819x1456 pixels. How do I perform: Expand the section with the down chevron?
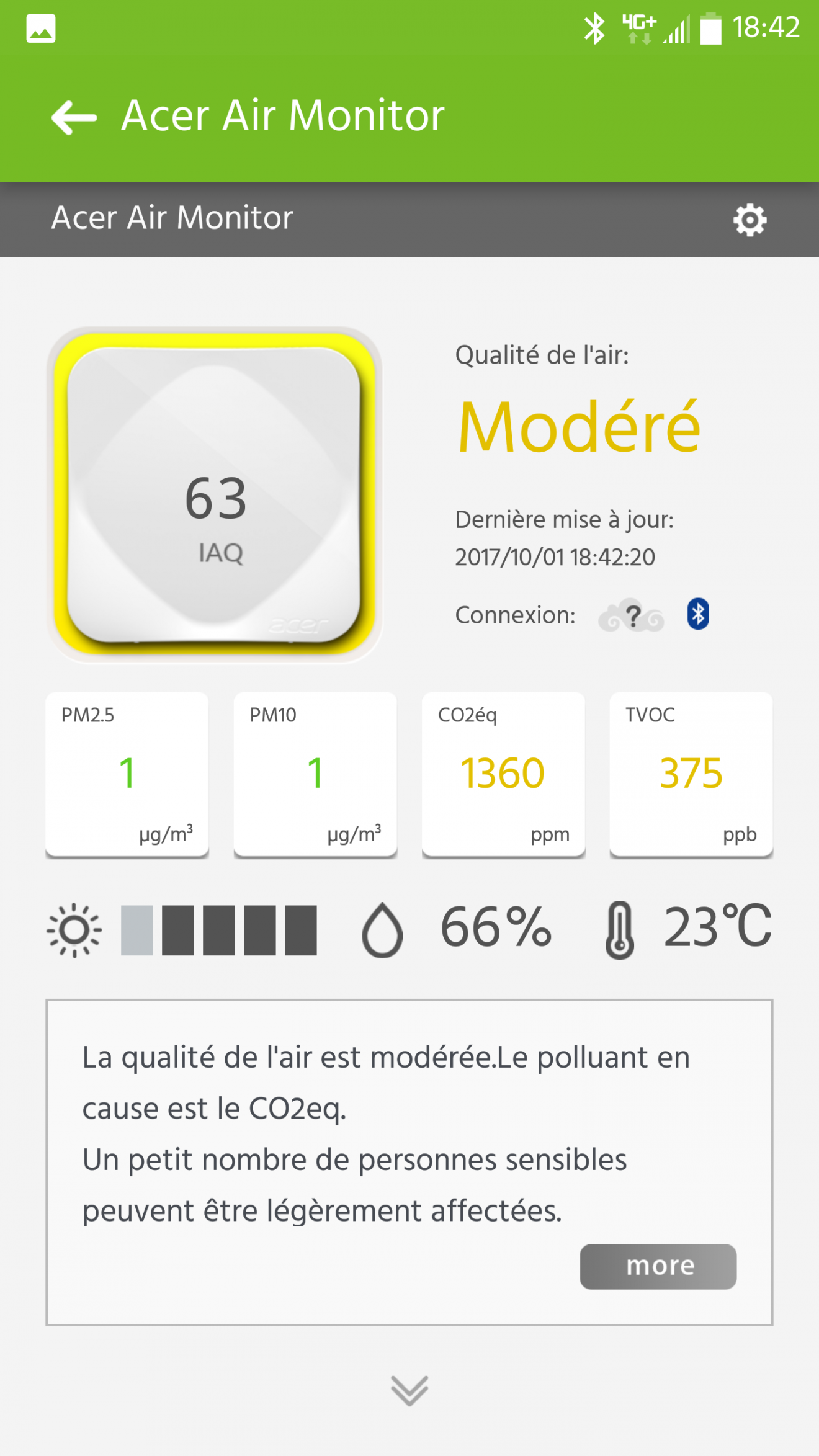pos(409,1390)
